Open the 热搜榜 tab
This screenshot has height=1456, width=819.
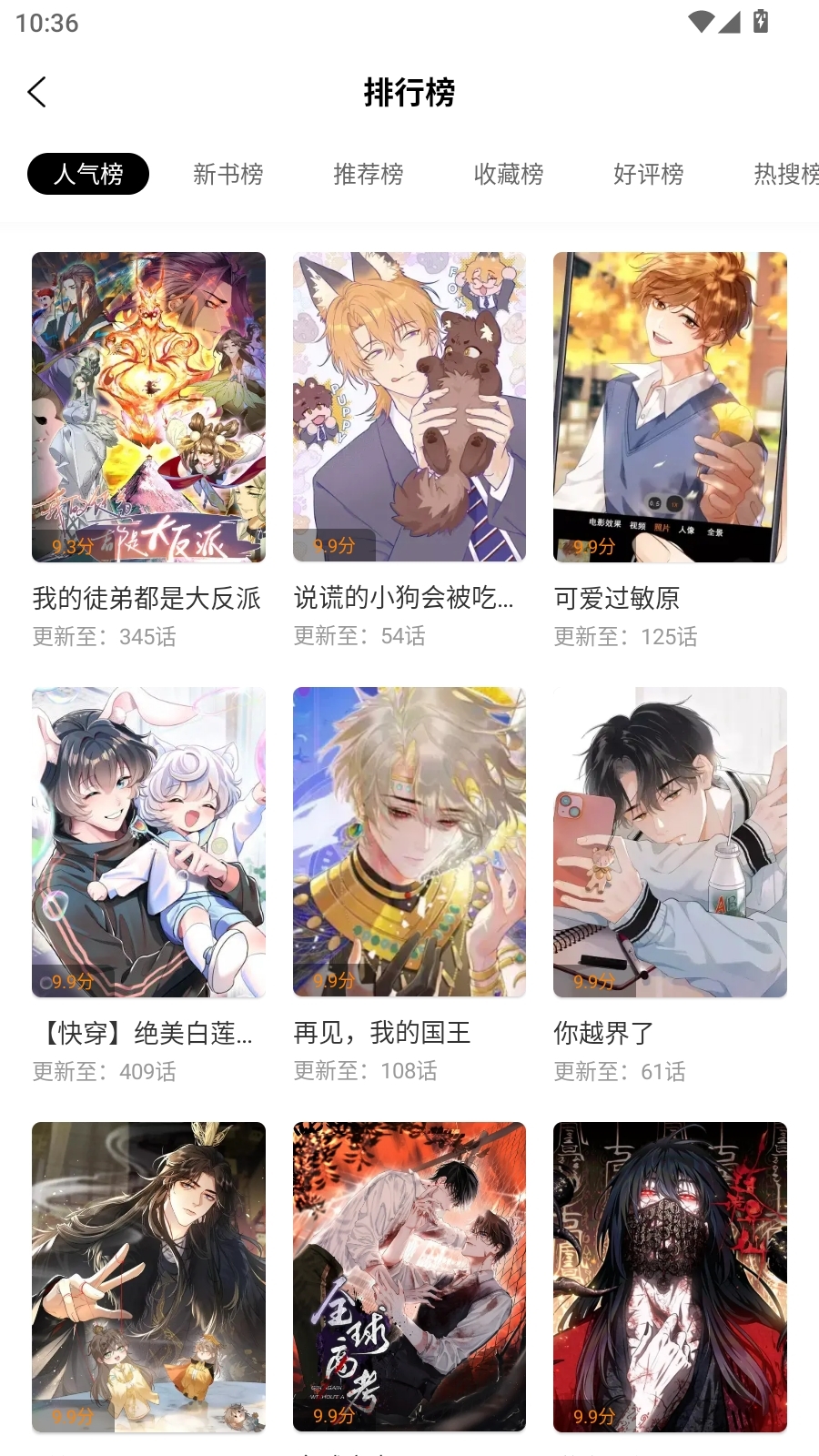(x=785, y=174)
